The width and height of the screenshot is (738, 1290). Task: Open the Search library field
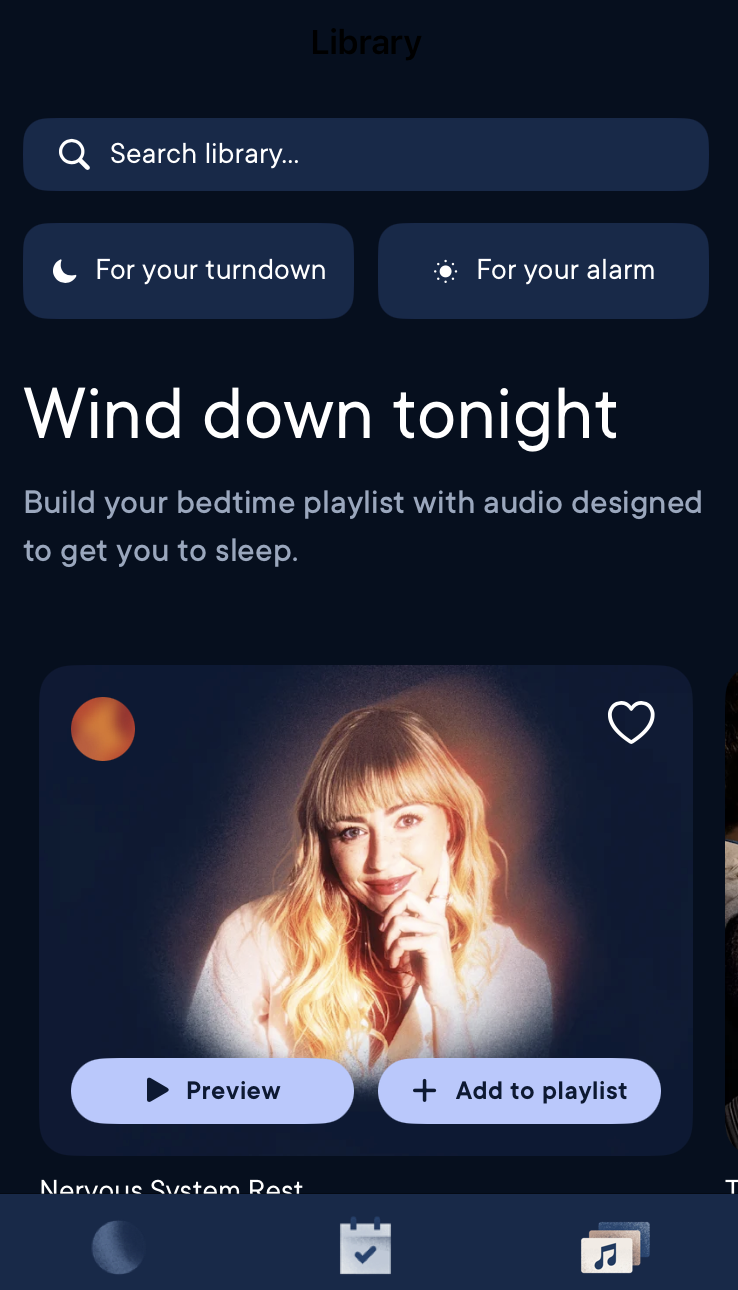(x=366, y=154)
